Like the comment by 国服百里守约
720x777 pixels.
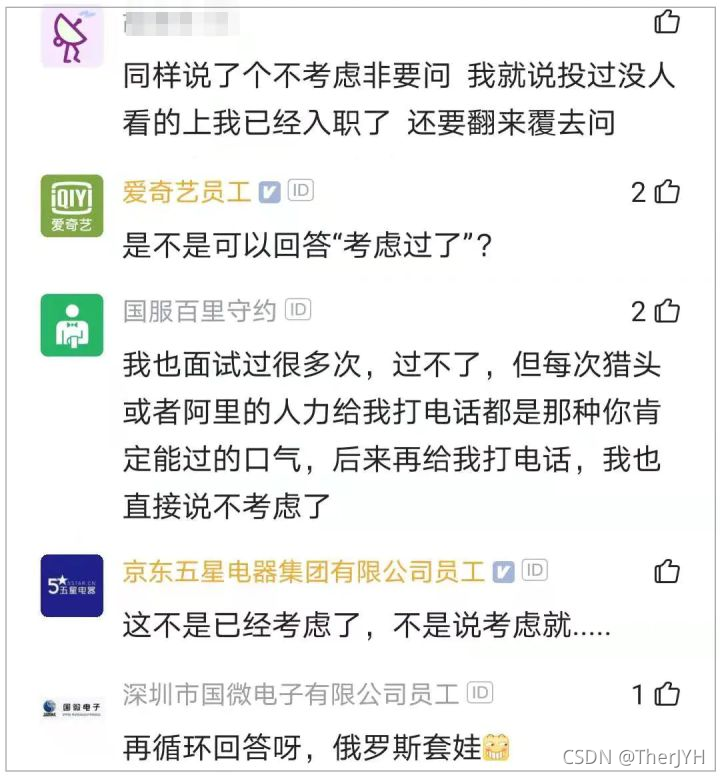[x=667, y=312]
